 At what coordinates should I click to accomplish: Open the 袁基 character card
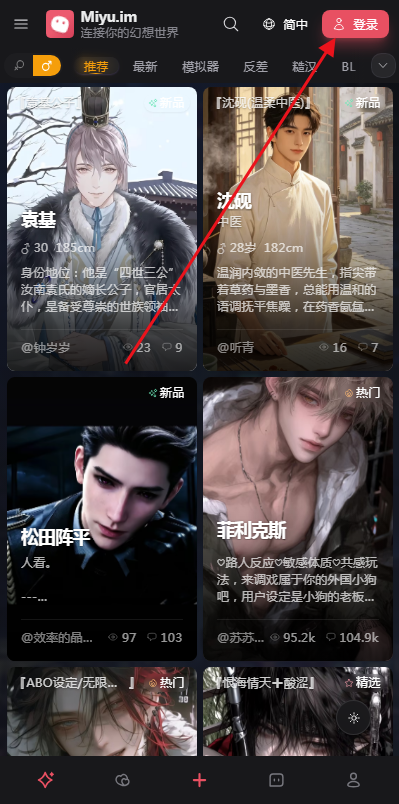click(102, 229)
